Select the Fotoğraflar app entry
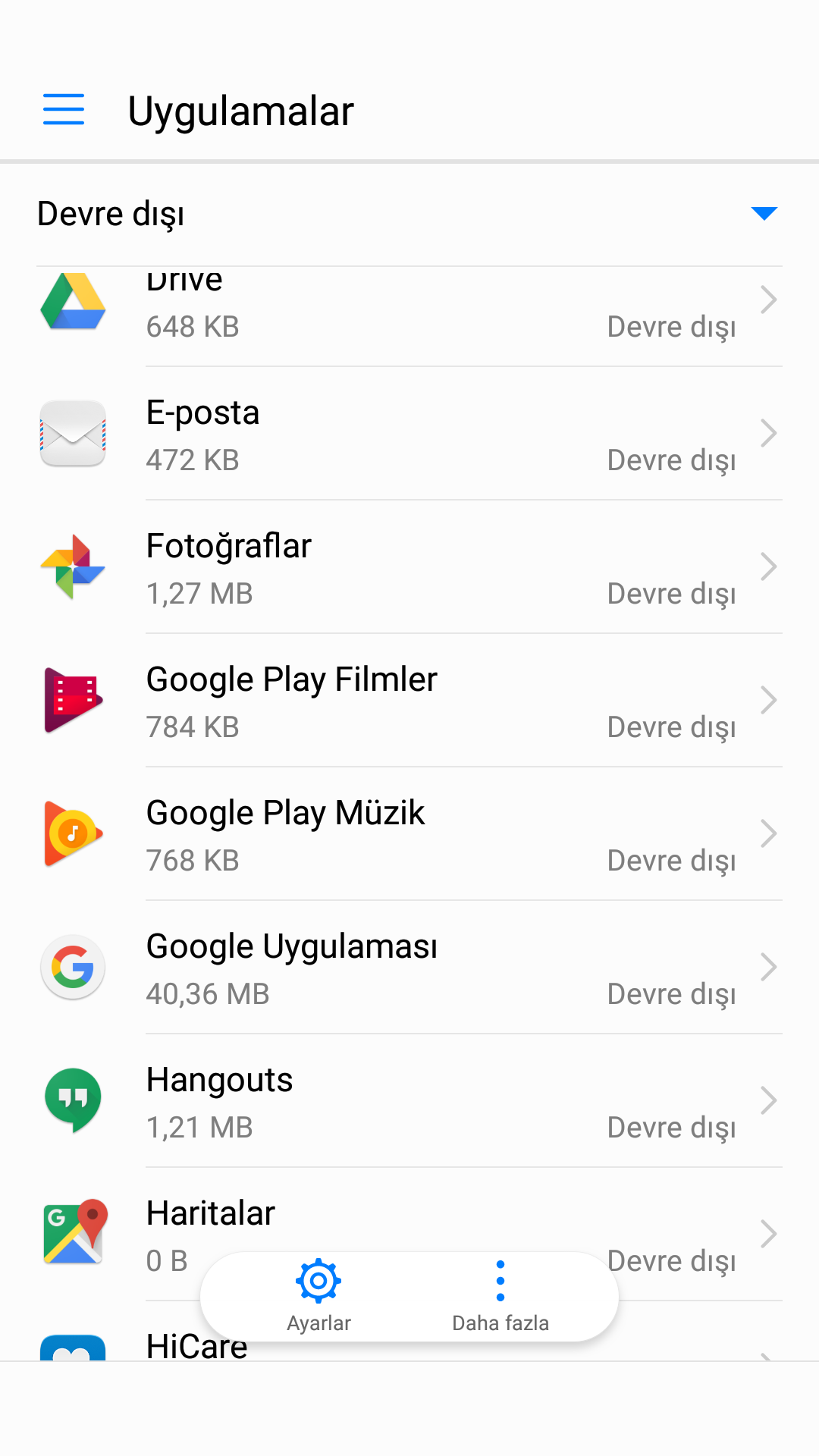 (409, 567)
